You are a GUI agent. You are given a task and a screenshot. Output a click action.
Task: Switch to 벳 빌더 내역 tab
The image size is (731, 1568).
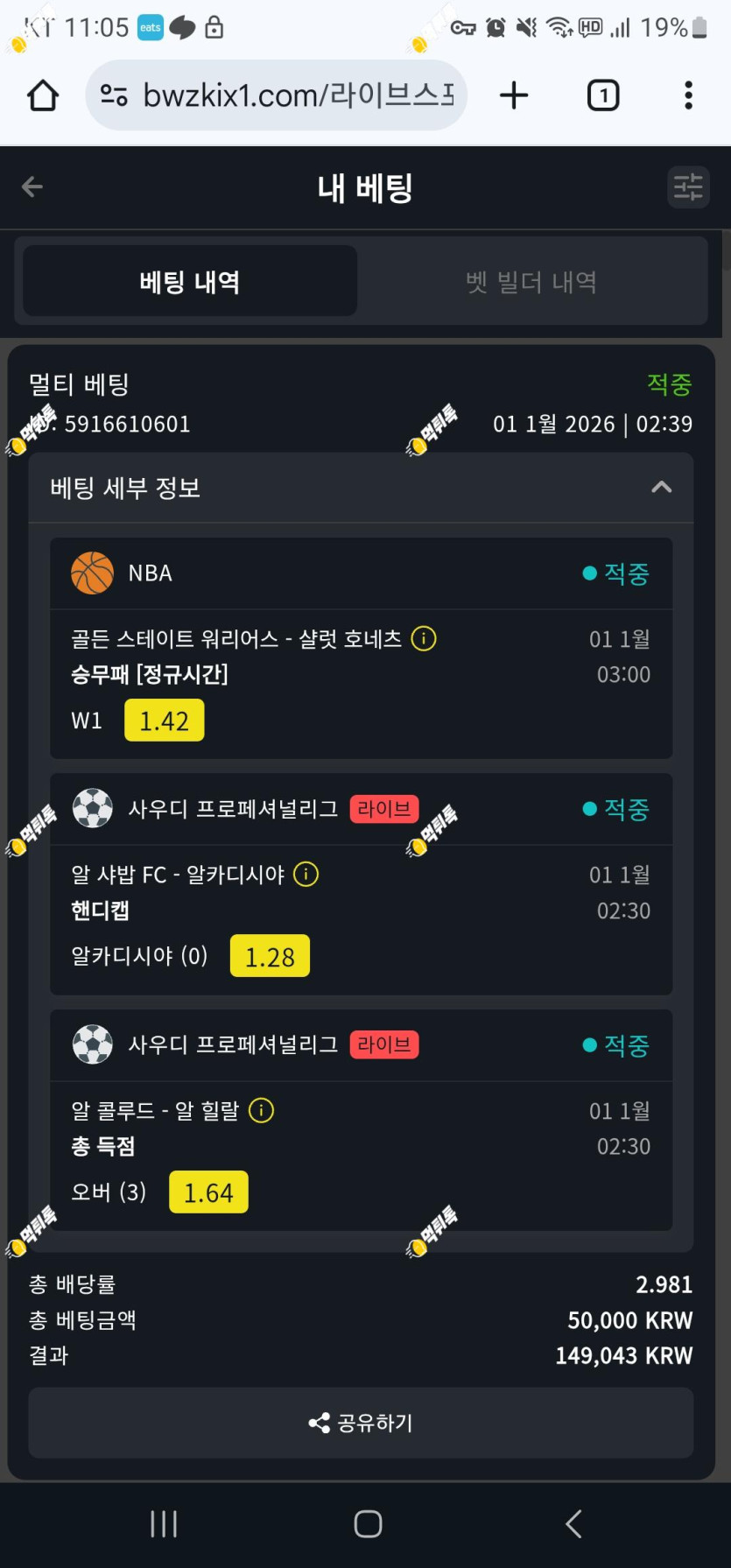tap(531, 282)
